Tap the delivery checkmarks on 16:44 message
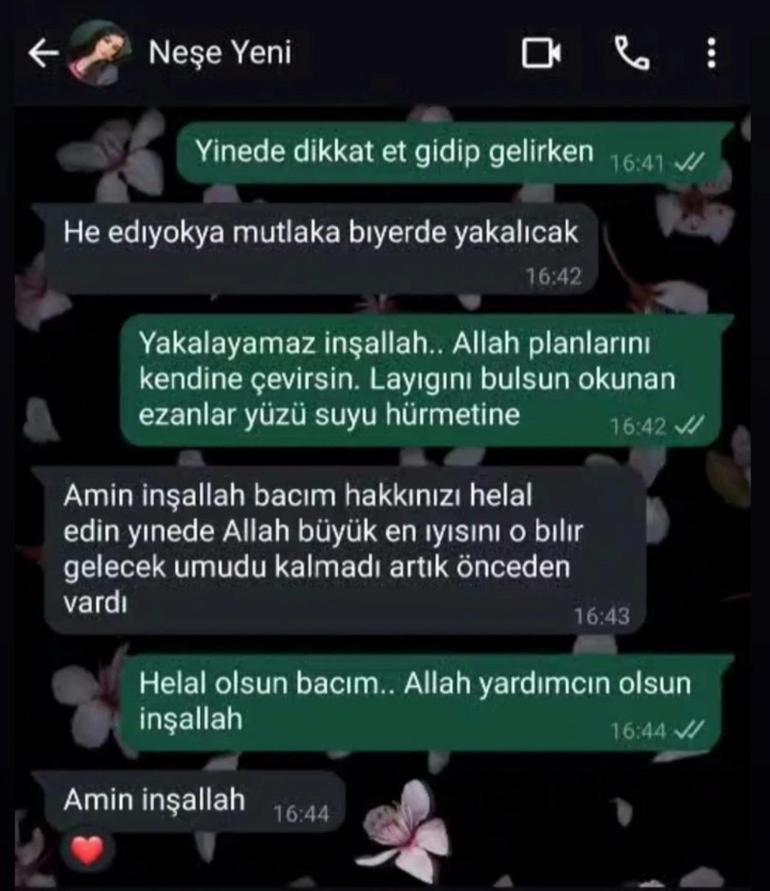This screenshot has width=770, height=891. [690, 731]
